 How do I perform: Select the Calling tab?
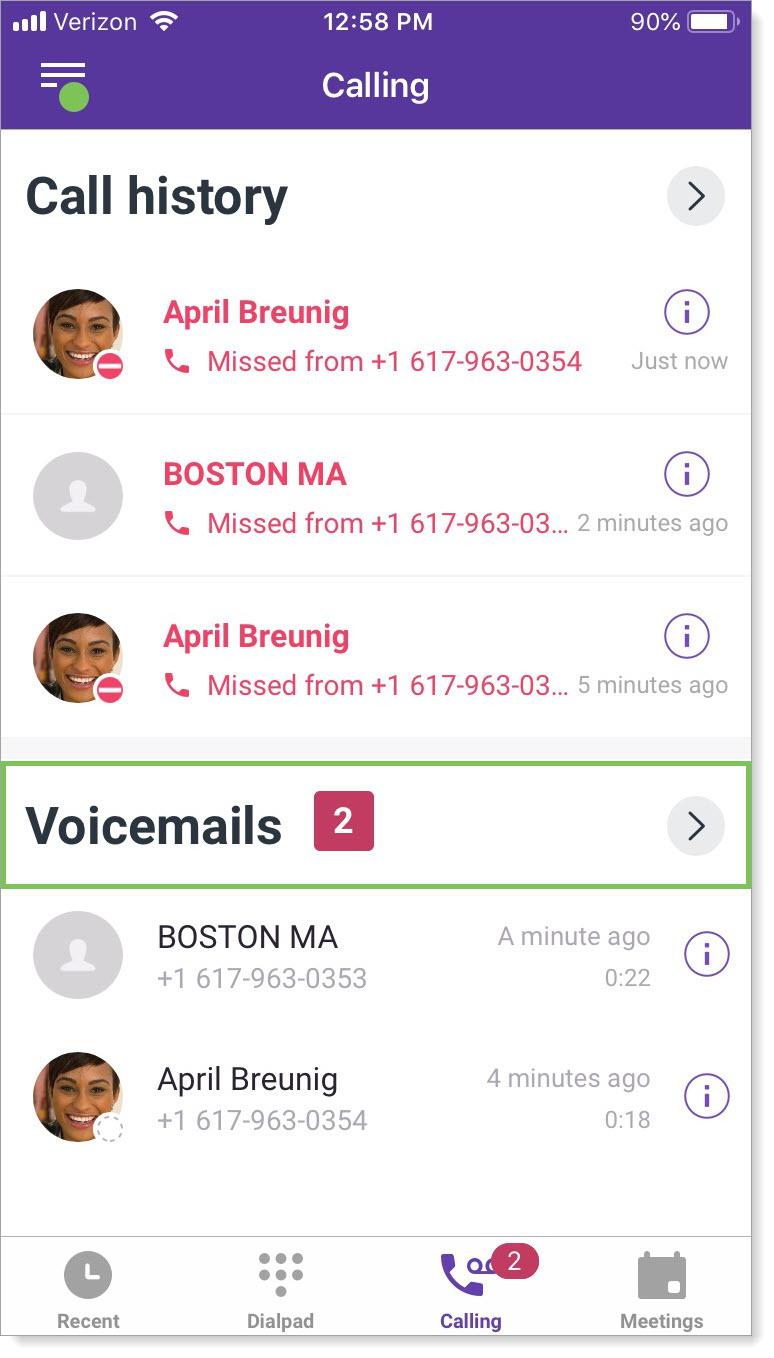click(x=472, y=1290)
